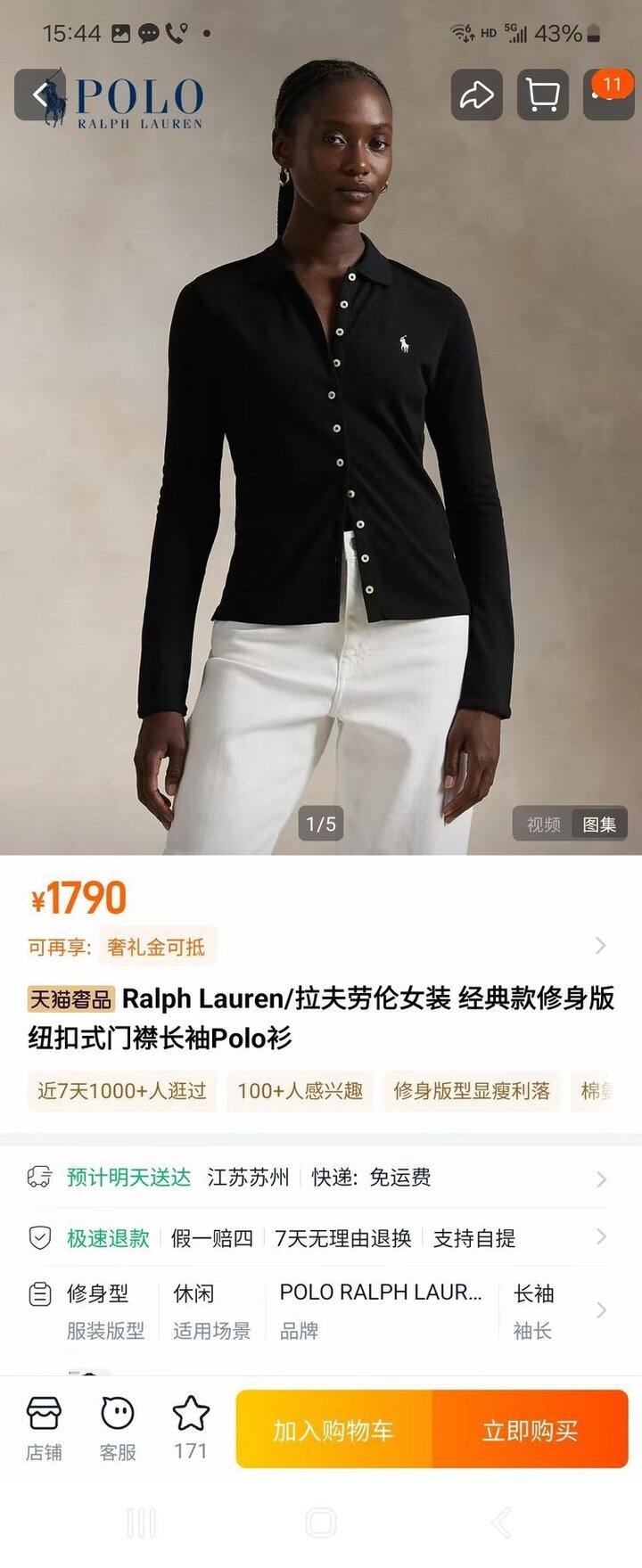This screenshot has height=1568, width=642.
Task: Open the shopping cart icon
Action: coord(542,94)
